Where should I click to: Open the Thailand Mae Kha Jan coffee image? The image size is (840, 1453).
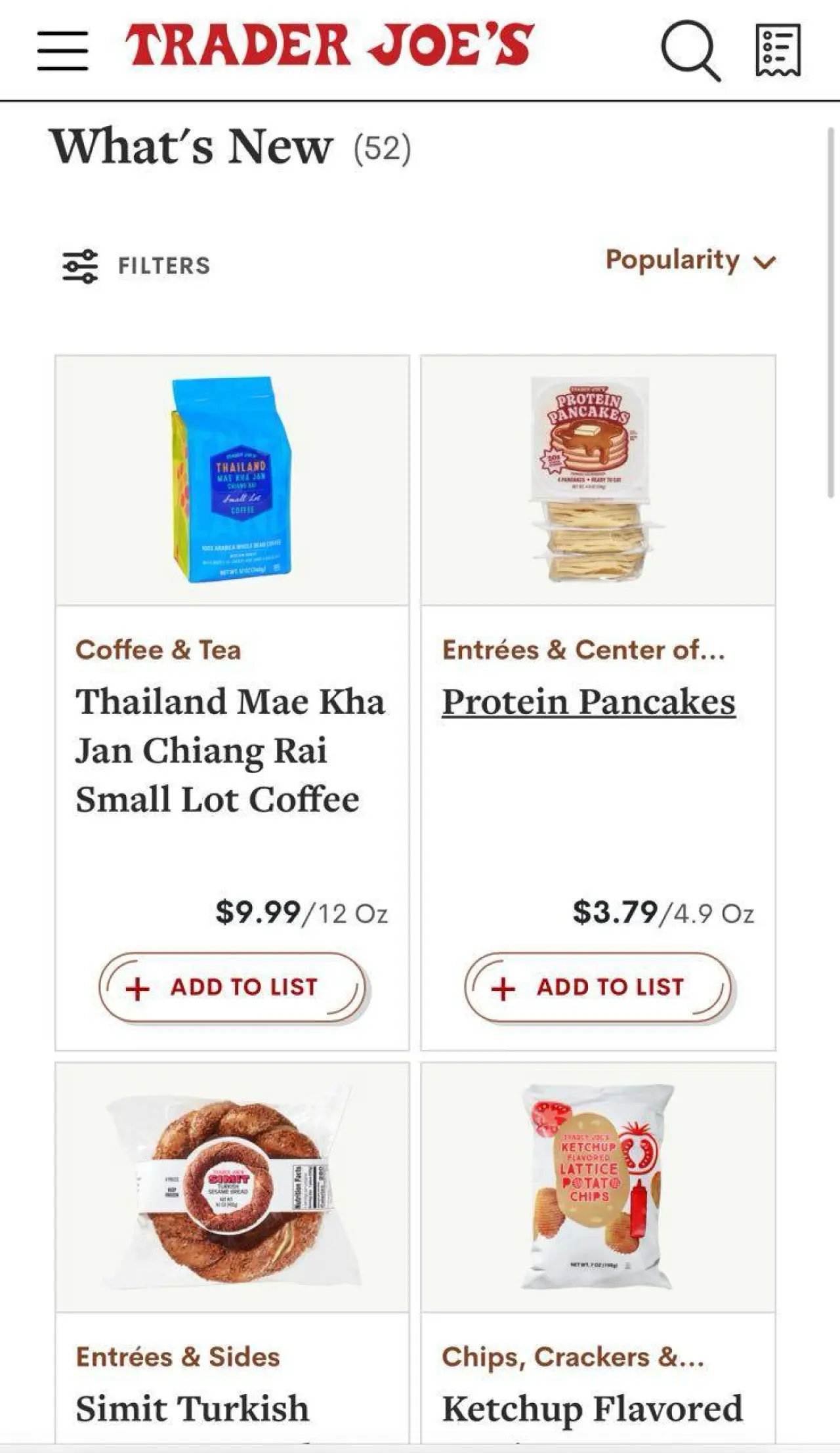(232, 480)
